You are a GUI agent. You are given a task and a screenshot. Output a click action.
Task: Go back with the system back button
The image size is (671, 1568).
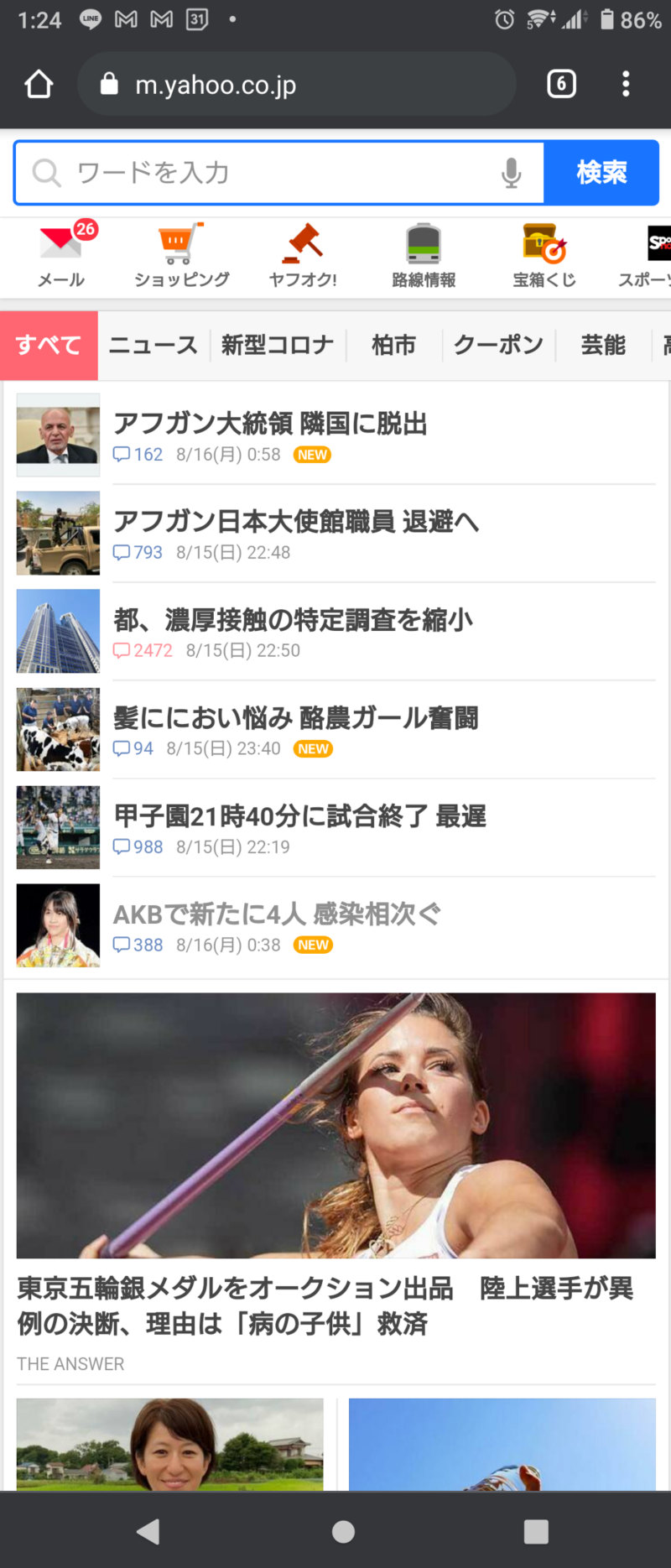coord(148,1532)
